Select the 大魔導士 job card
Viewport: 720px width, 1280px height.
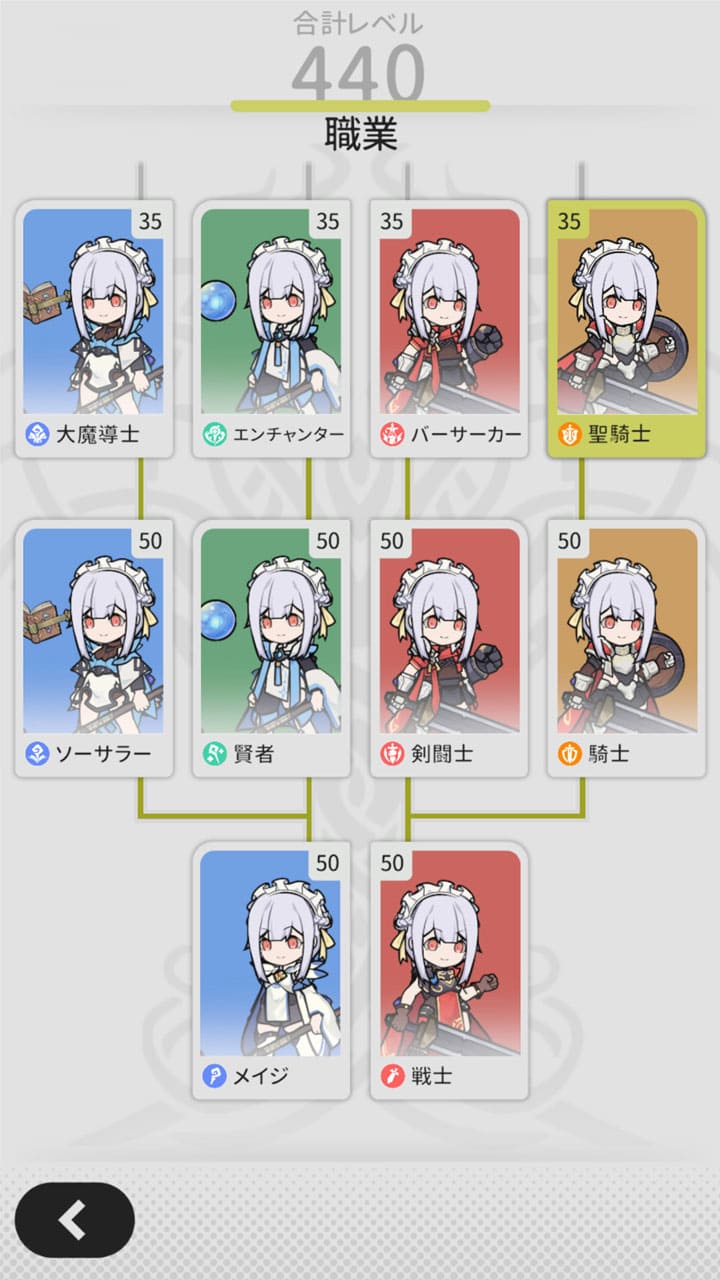pyautogui.click(x=94, y=328)
